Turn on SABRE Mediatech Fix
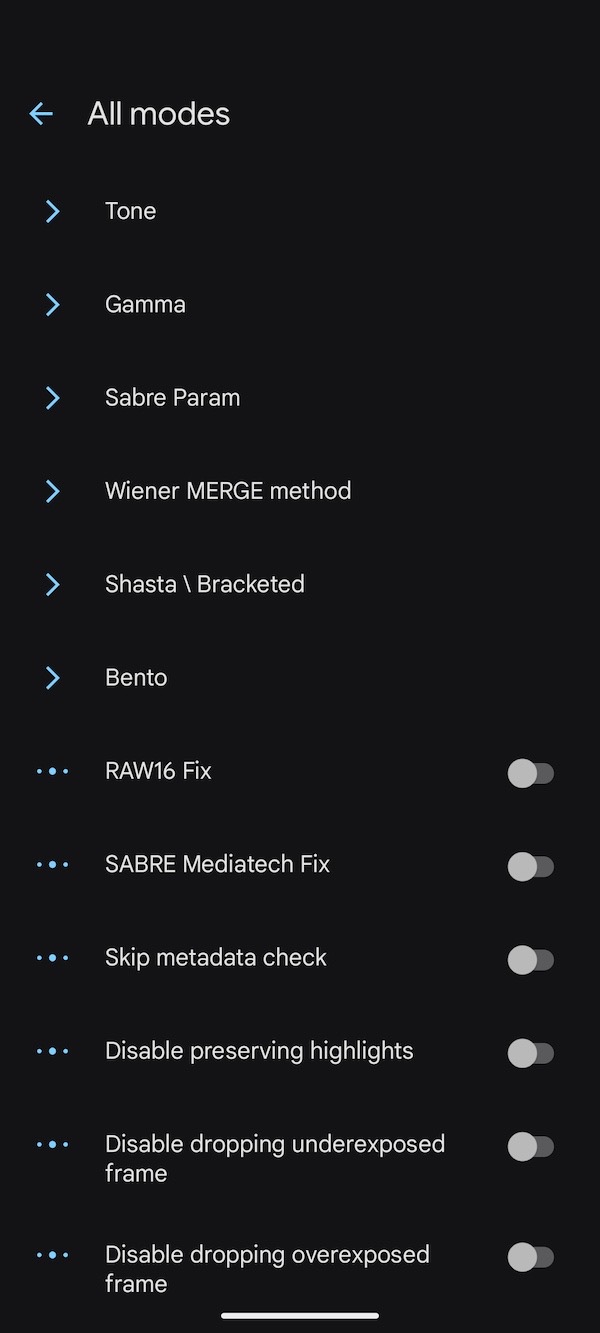600x1333 pixels. [x=530, y=866]
